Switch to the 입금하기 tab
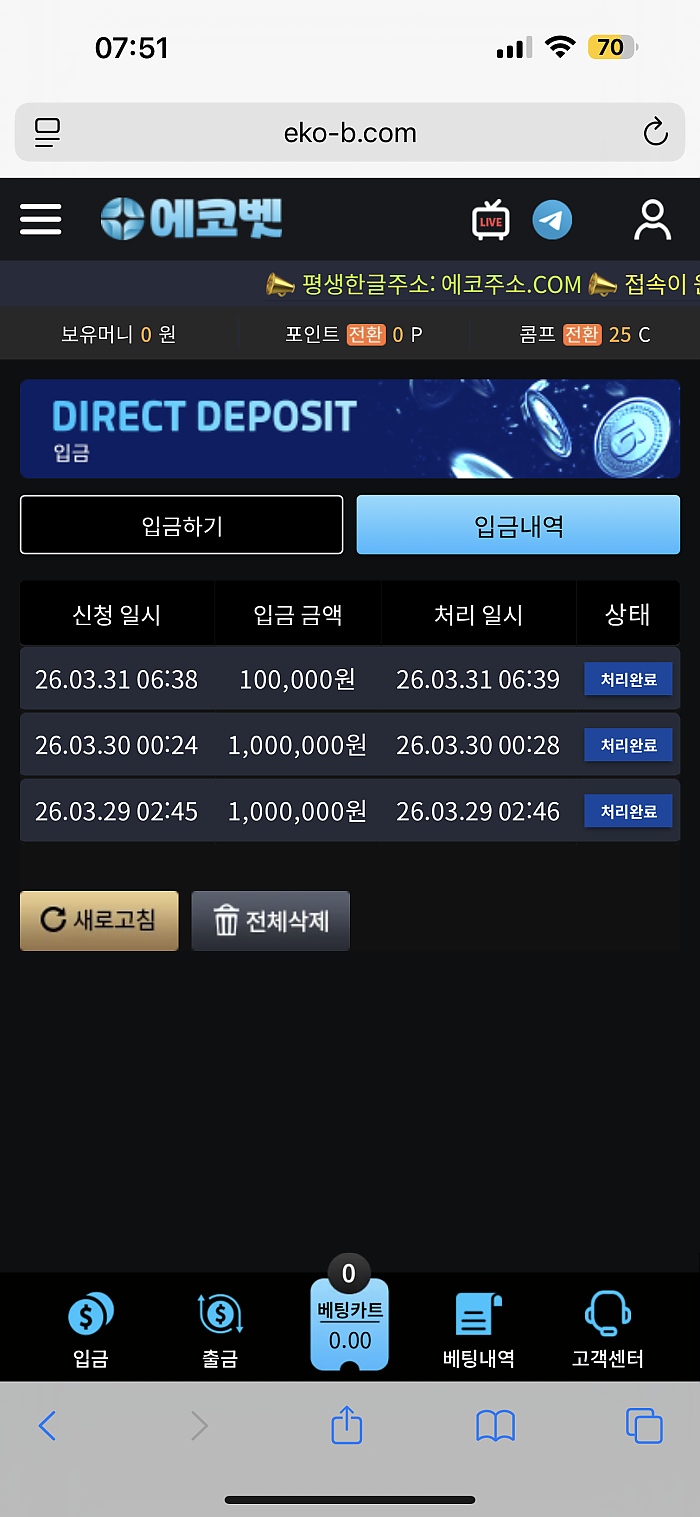The image size is (700, 1517). click(182, 525)
